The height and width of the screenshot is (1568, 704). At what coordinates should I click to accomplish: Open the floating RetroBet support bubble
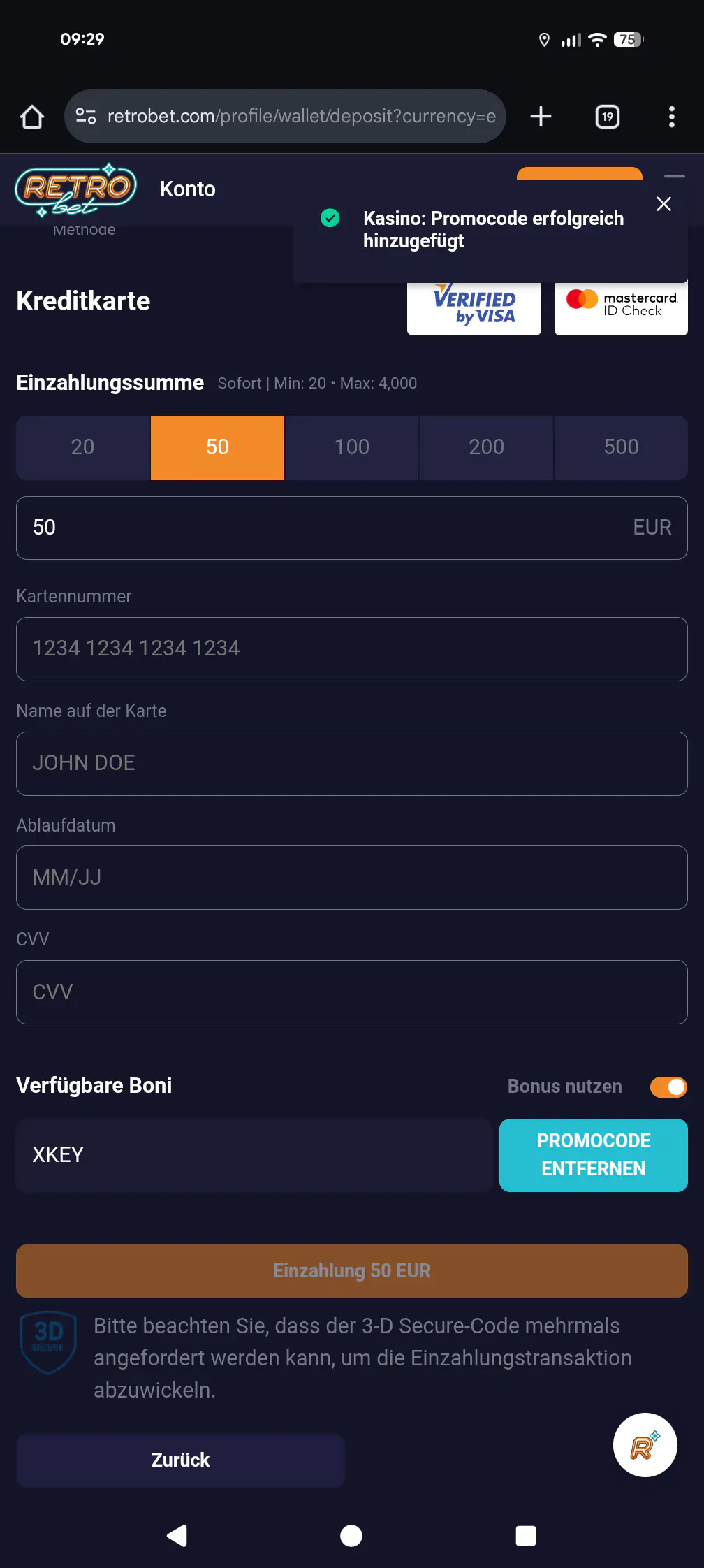coord(645,1445)
